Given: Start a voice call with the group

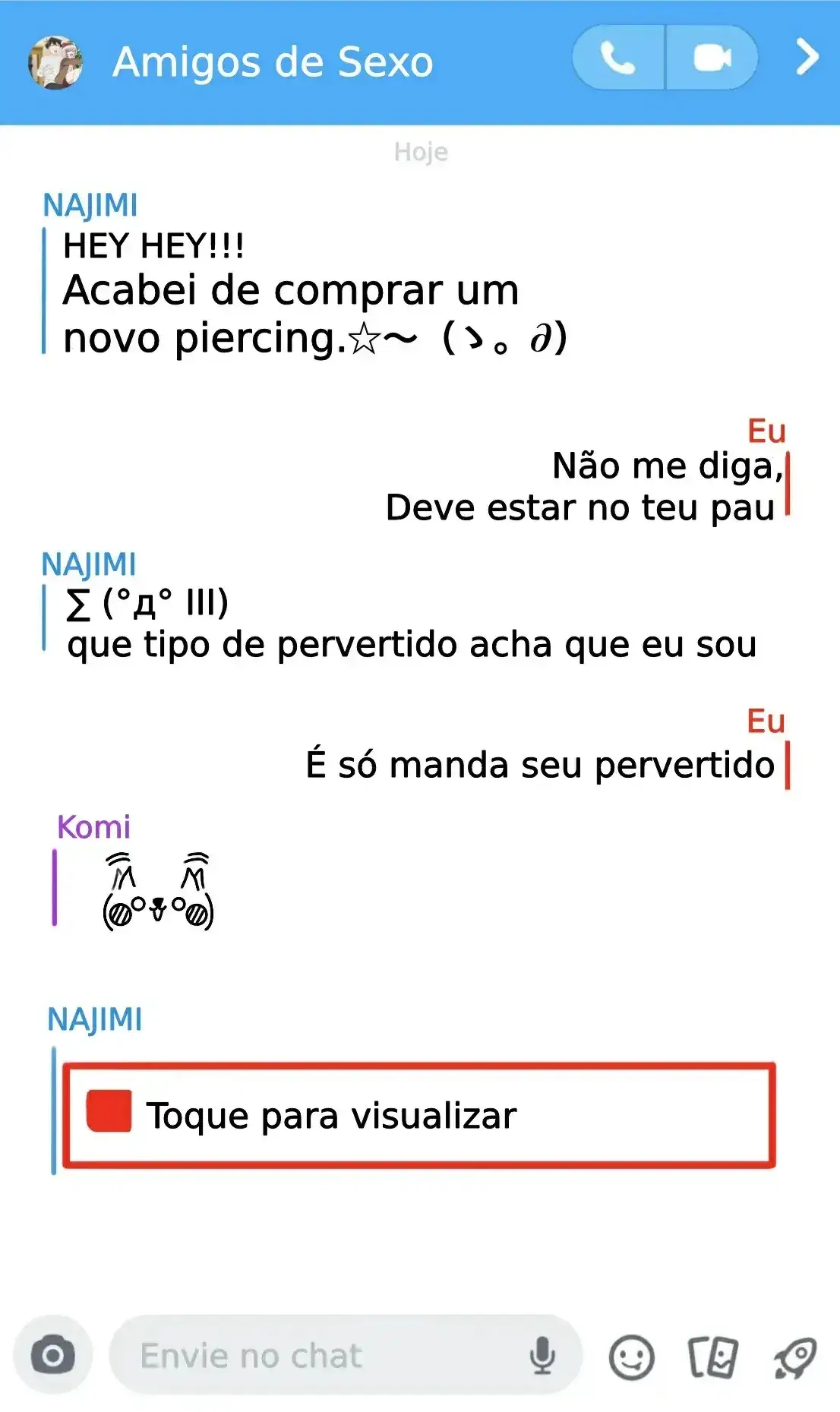Looking at the screenshot, I should point(617,58).
